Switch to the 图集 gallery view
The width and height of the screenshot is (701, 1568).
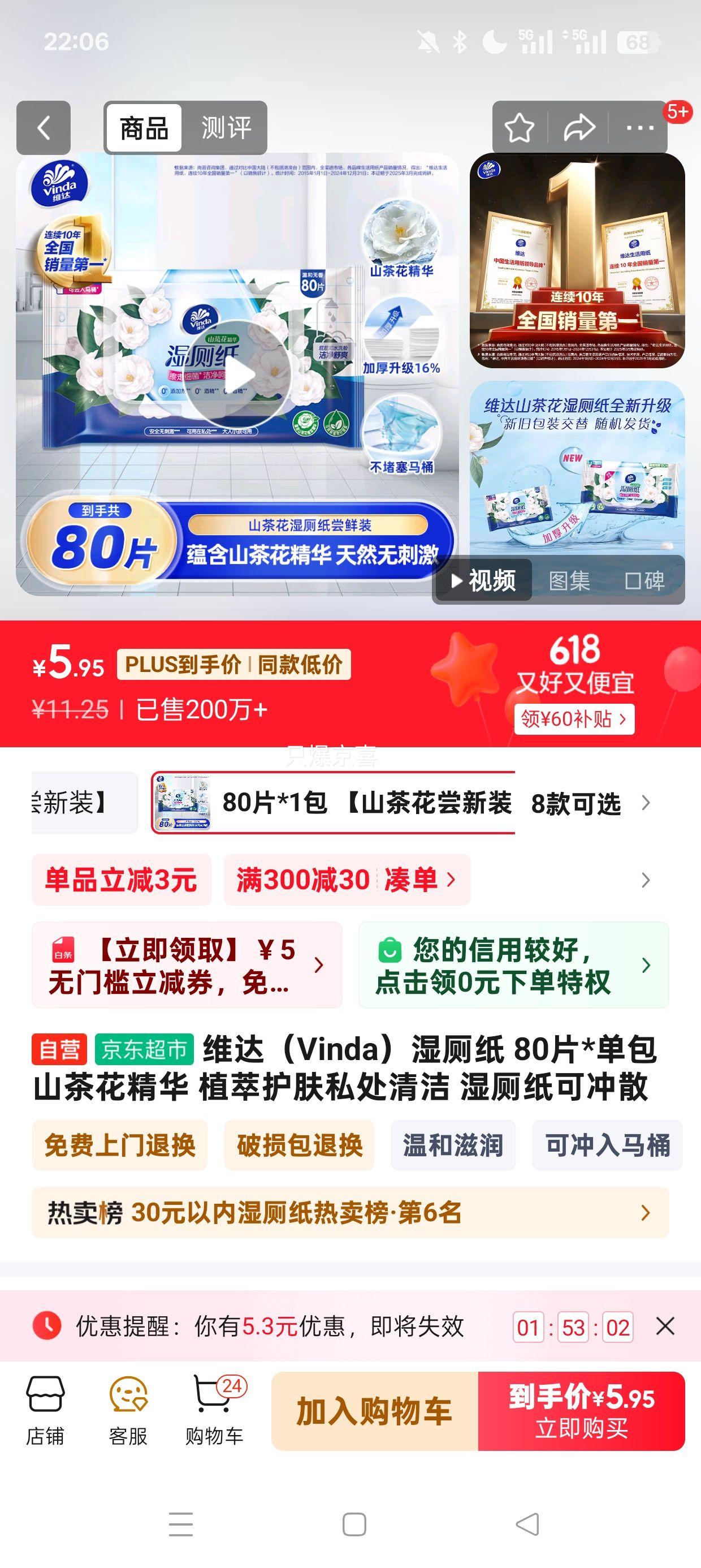click(569, 580)
